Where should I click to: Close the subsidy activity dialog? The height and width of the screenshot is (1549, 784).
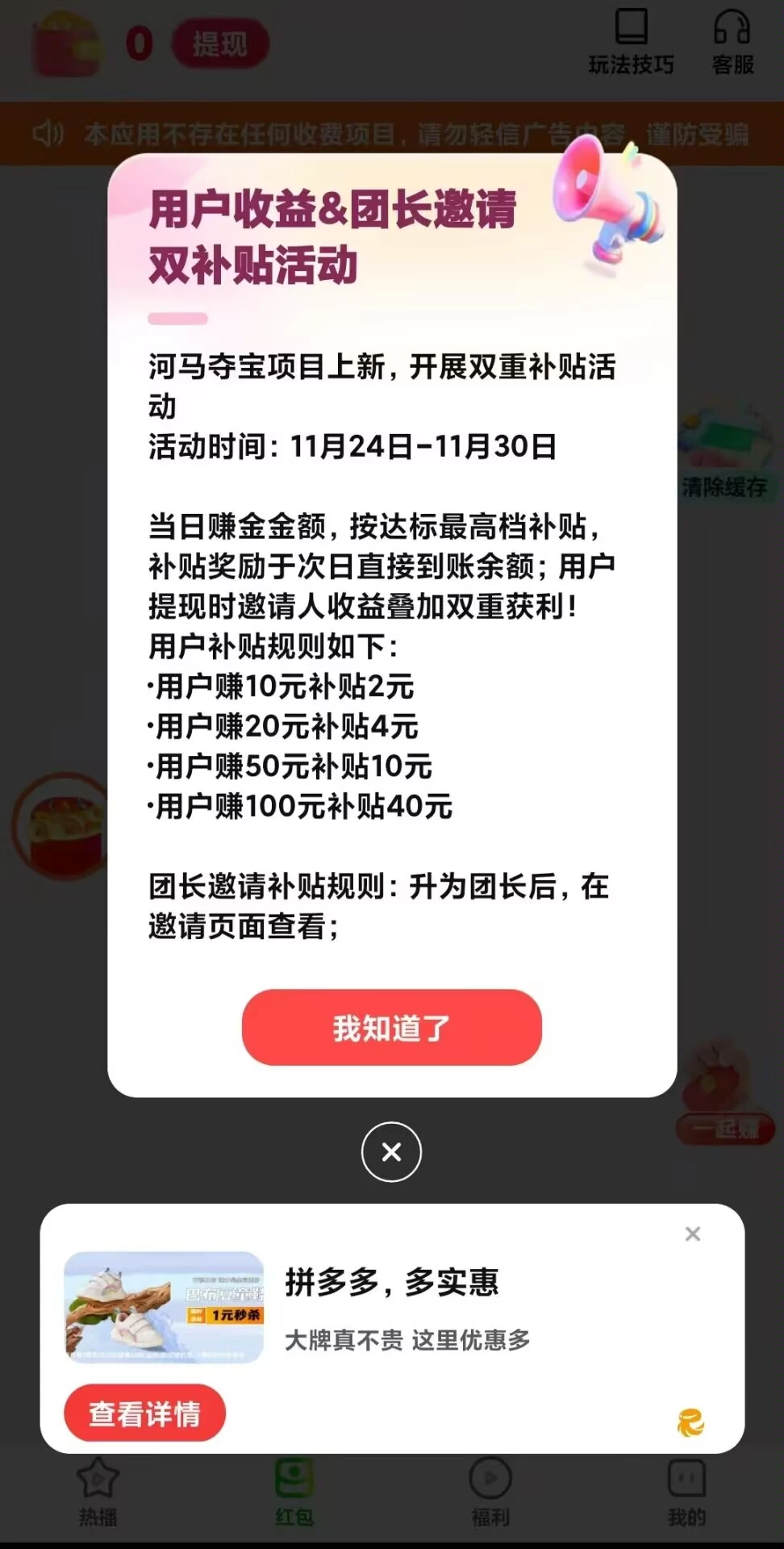[x=391, y=1152]
